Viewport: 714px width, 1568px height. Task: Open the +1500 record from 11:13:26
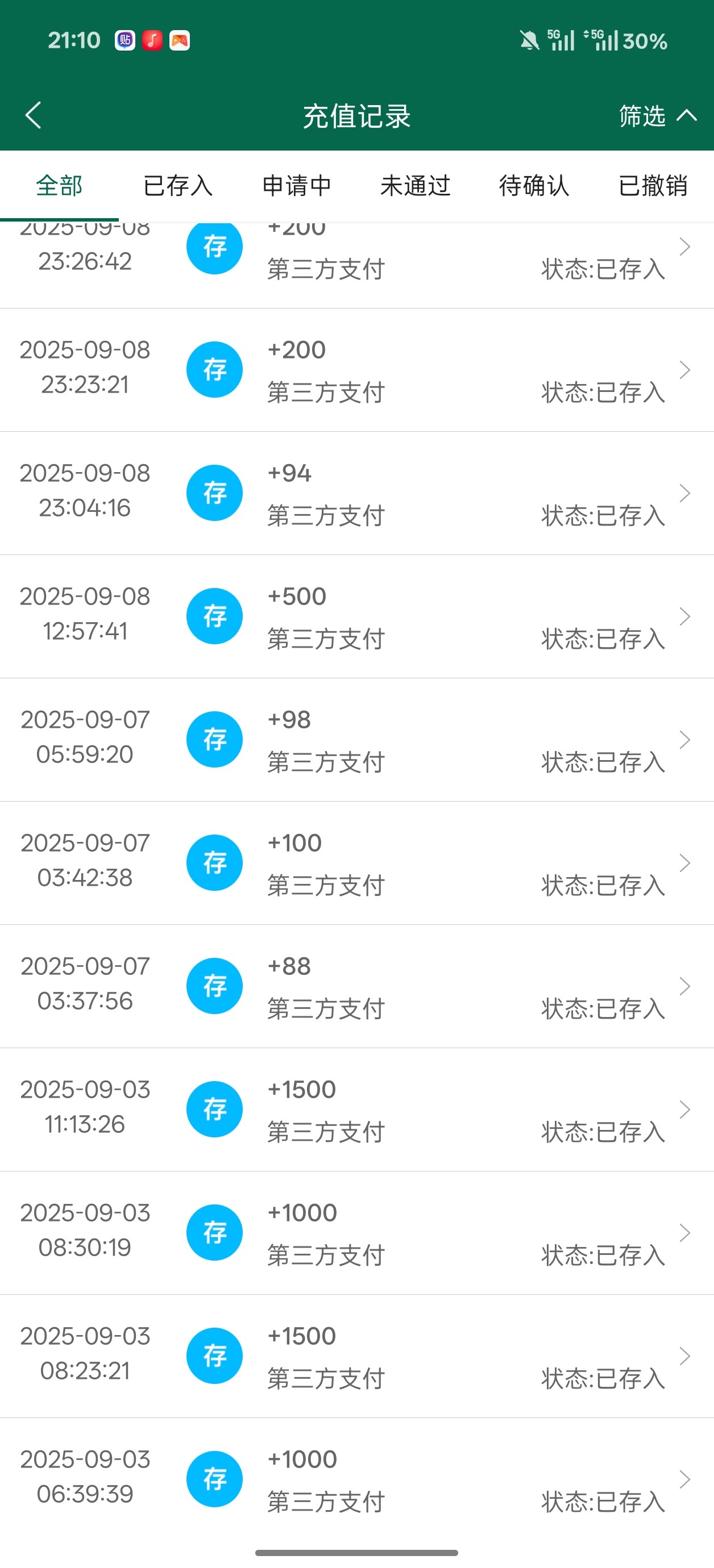click(x=357, y=1110)
